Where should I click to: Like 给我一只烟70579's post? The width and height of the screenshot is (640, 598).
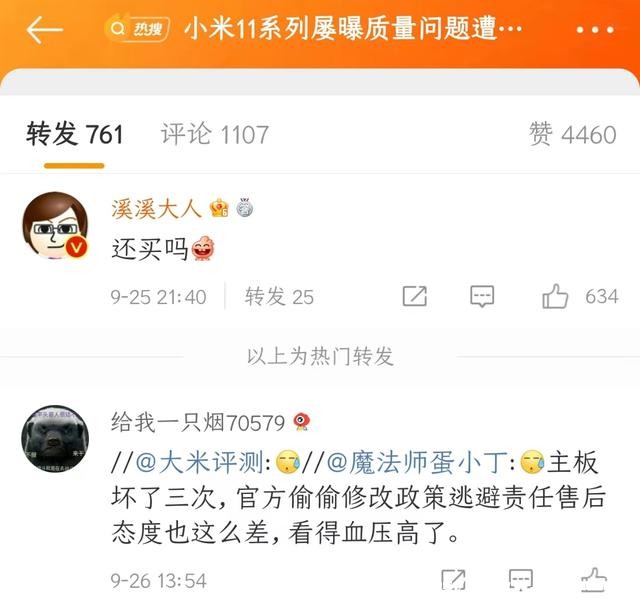(x=593, y=580)
